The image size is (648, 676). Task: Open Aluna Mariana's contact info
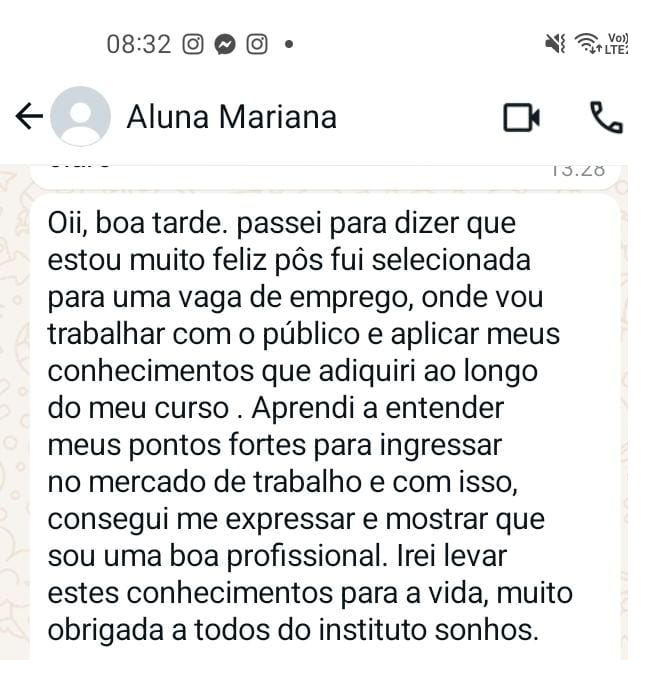coord(231,118)
